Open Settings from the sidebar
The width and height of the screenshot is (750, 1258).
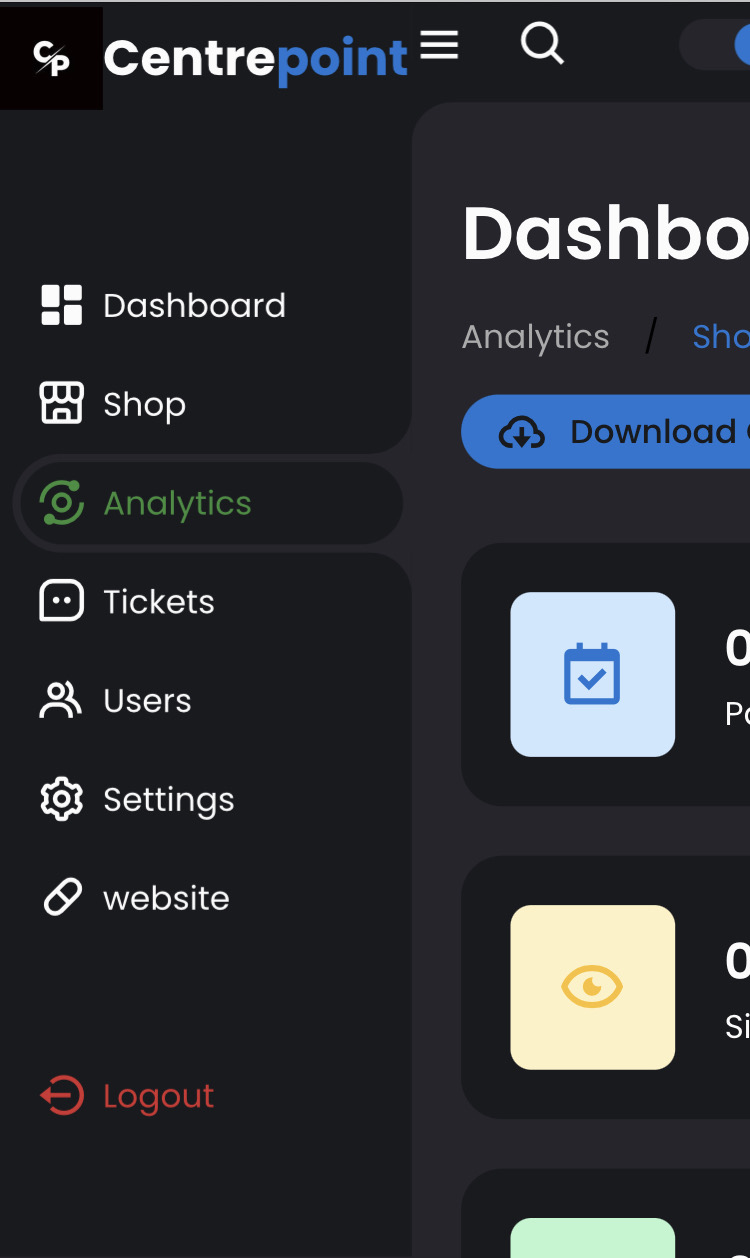(168, 800)
